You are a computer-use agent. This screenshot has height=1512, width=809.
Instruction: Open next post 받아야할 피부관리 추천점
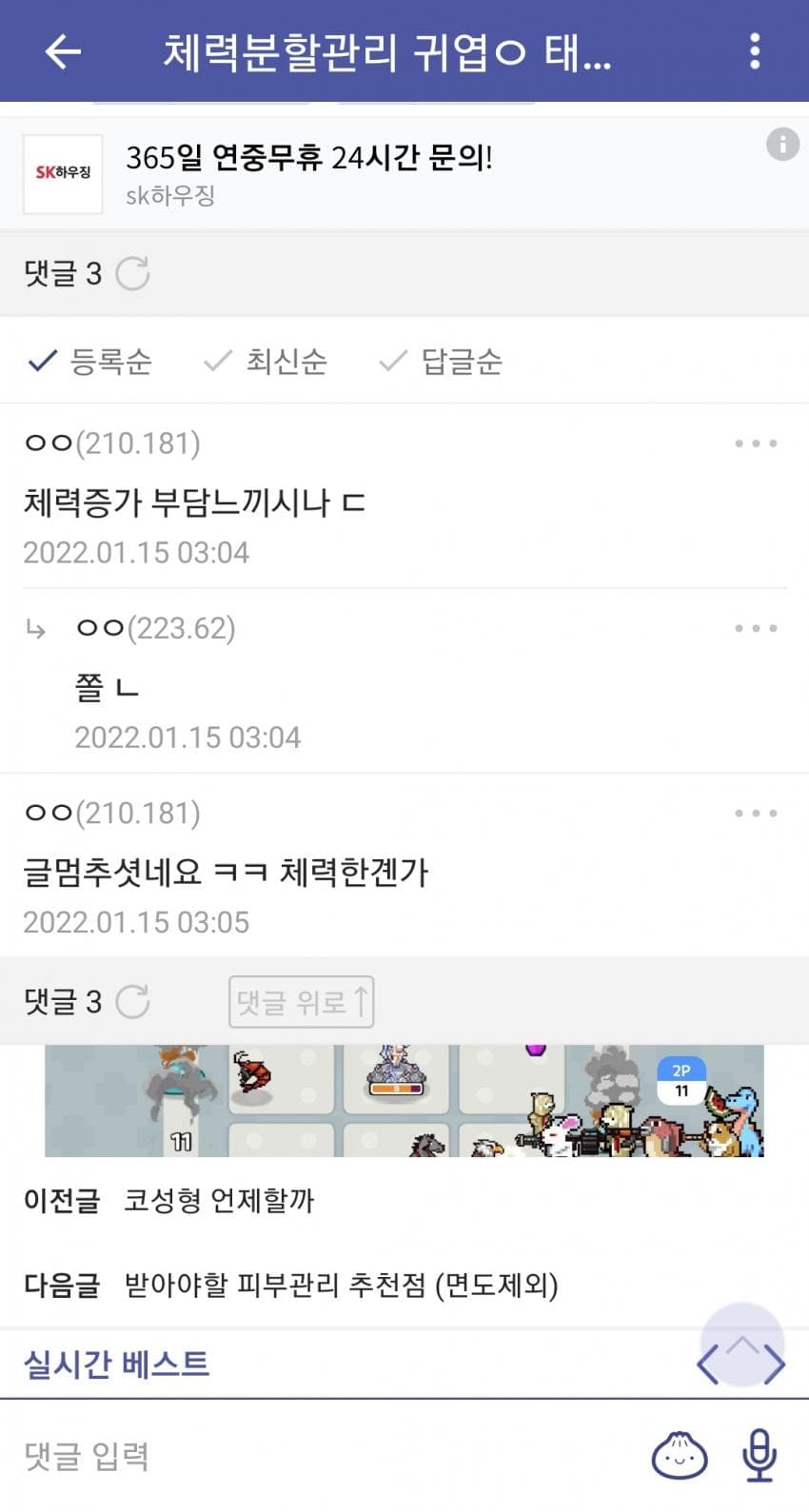coord(341,1286)
